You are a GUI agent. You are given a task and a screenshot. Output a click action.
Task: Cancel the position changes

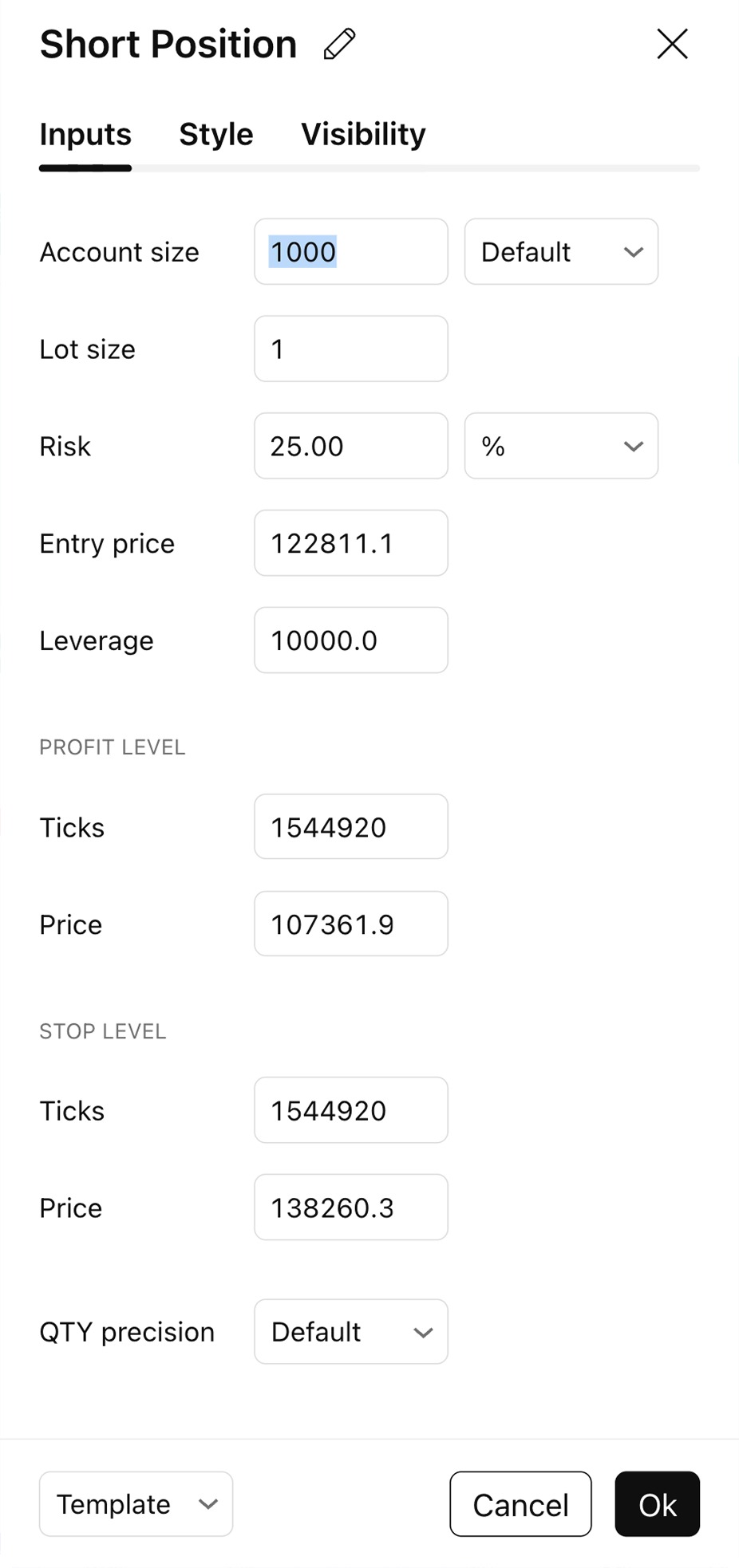tap(520, 1504)
